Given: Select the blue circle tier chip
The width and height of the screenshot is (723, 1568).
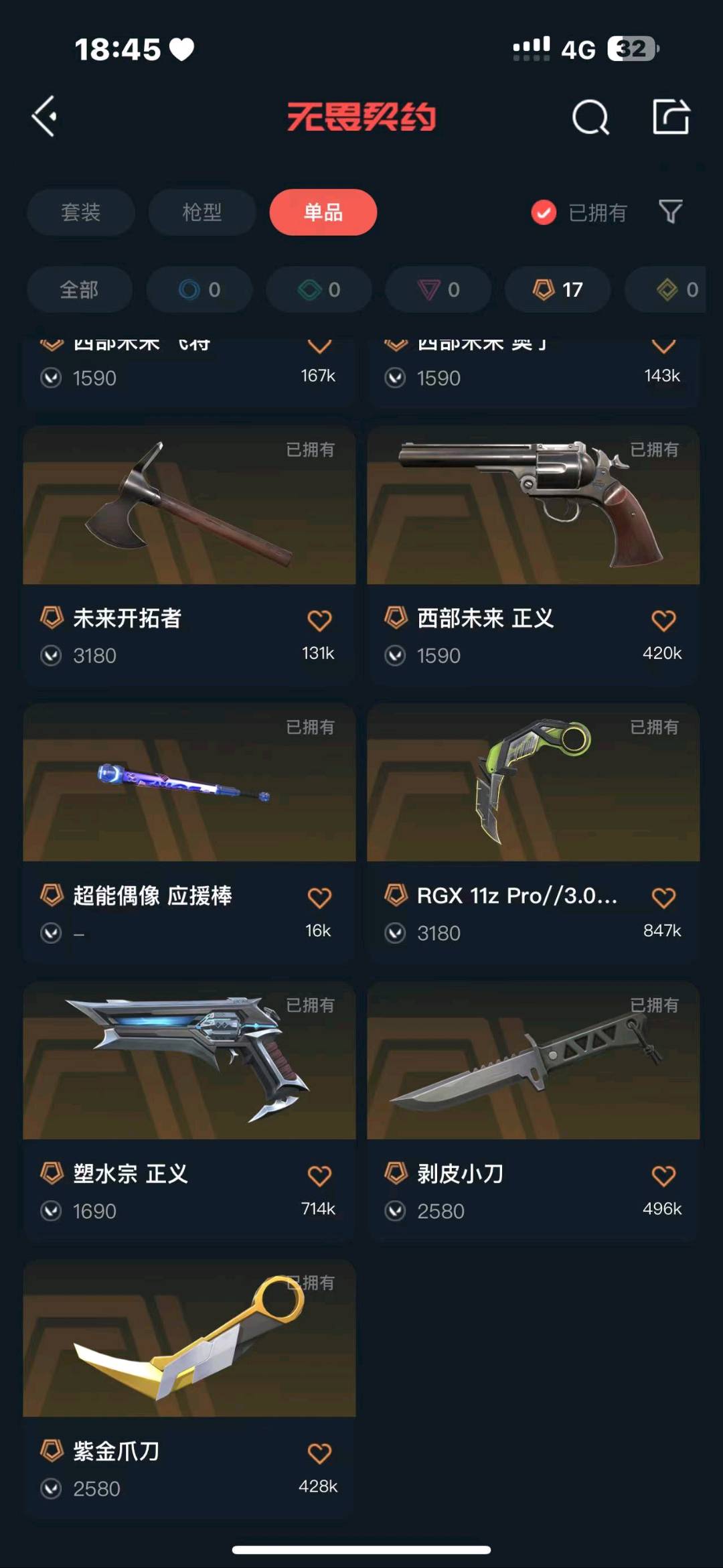Looking at the screenshot, I should (199, 289).
